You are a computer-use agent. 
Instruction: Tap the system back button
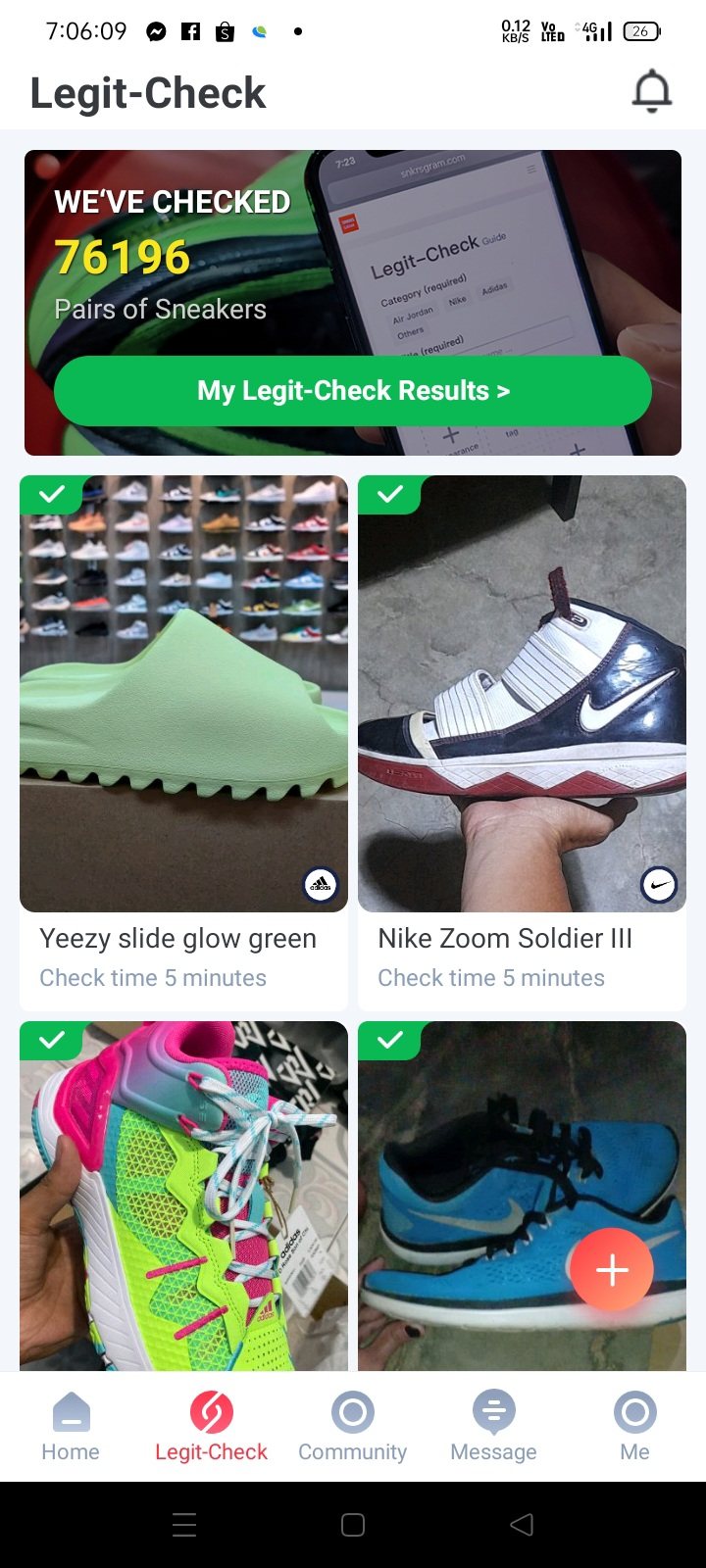point(522,1524)
